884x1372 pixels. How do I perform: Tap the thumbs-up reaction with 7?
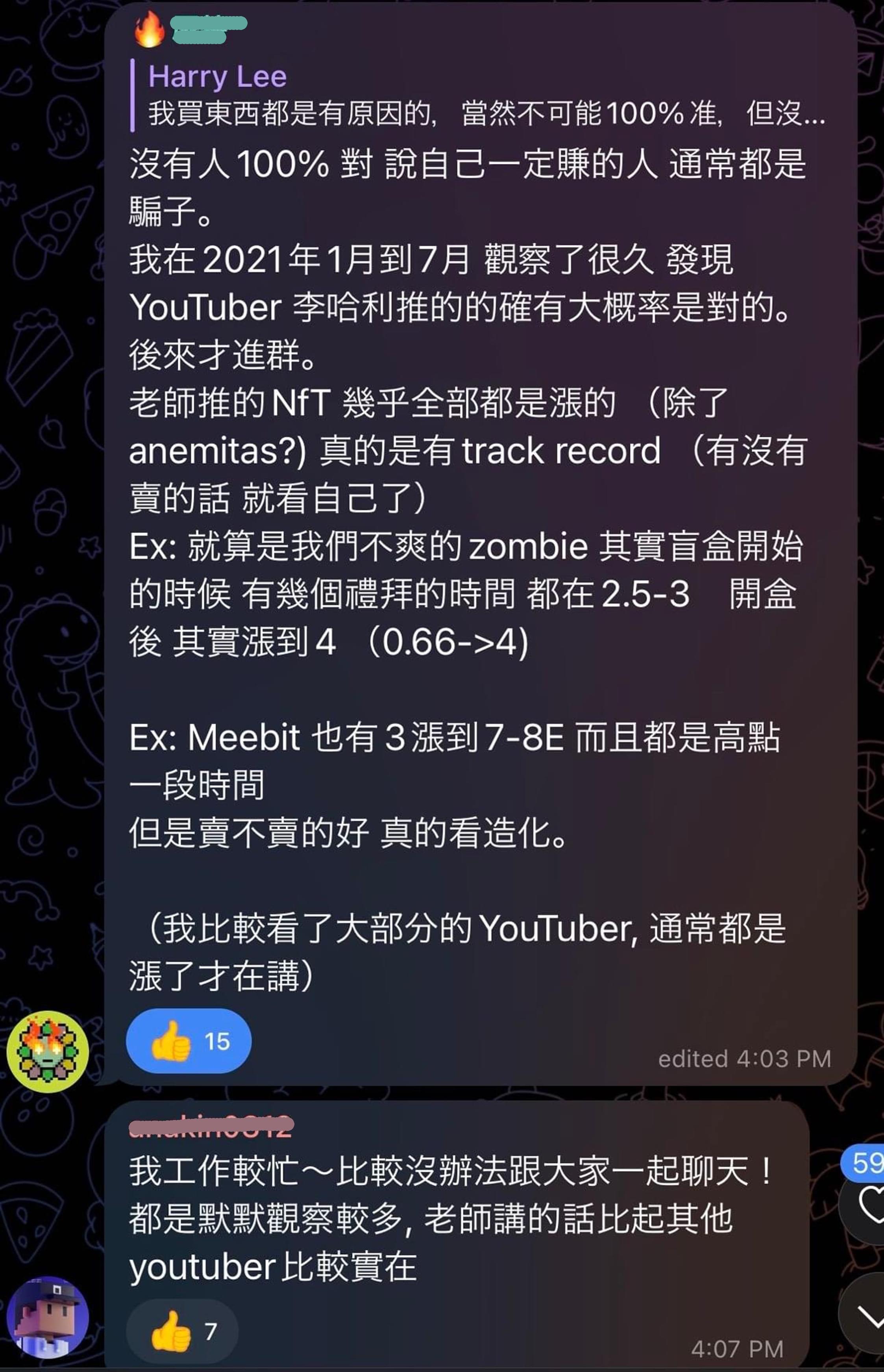[182, 1331]
